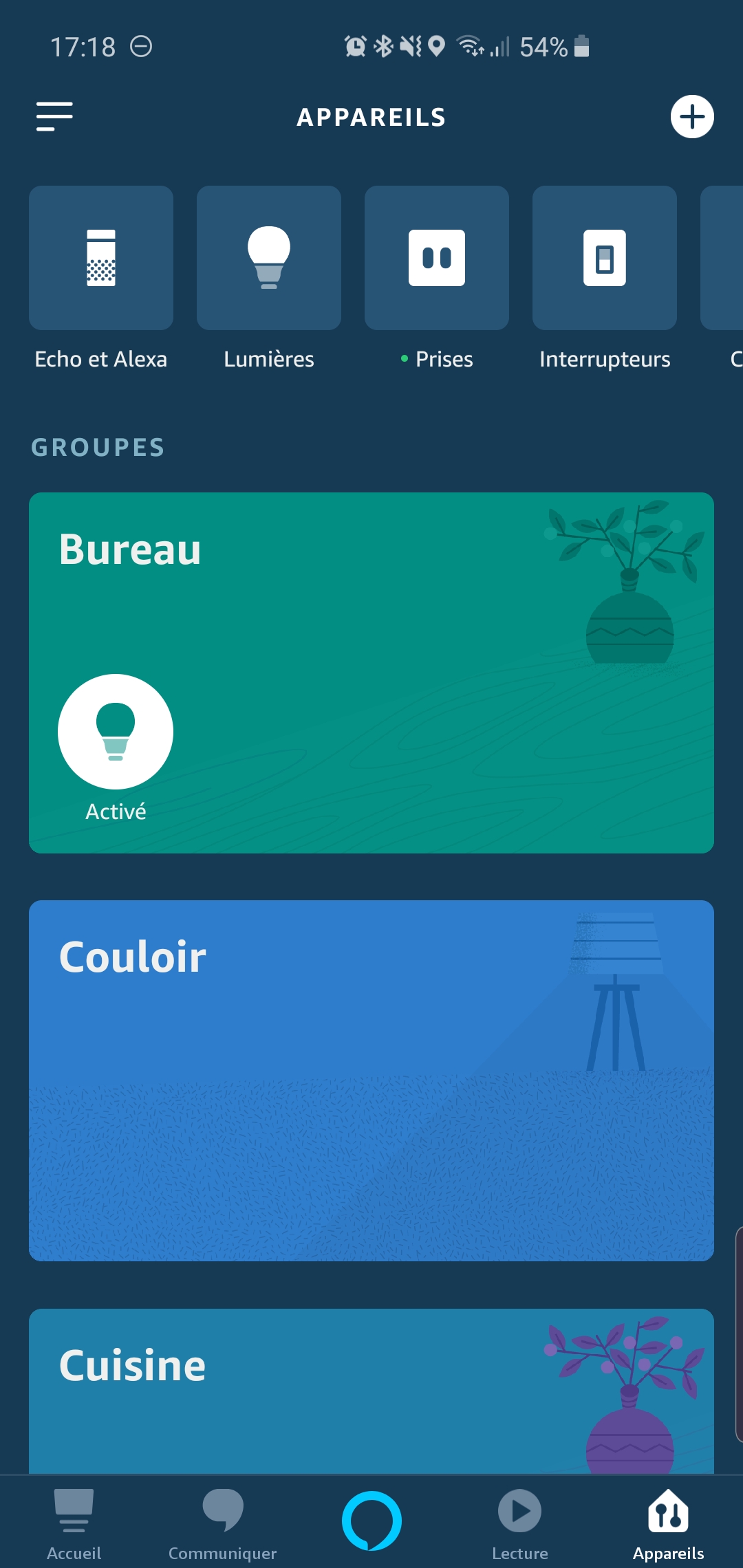Activate the Alexa voice button
Screen dimensions: 743x1568
(371, 1521)
